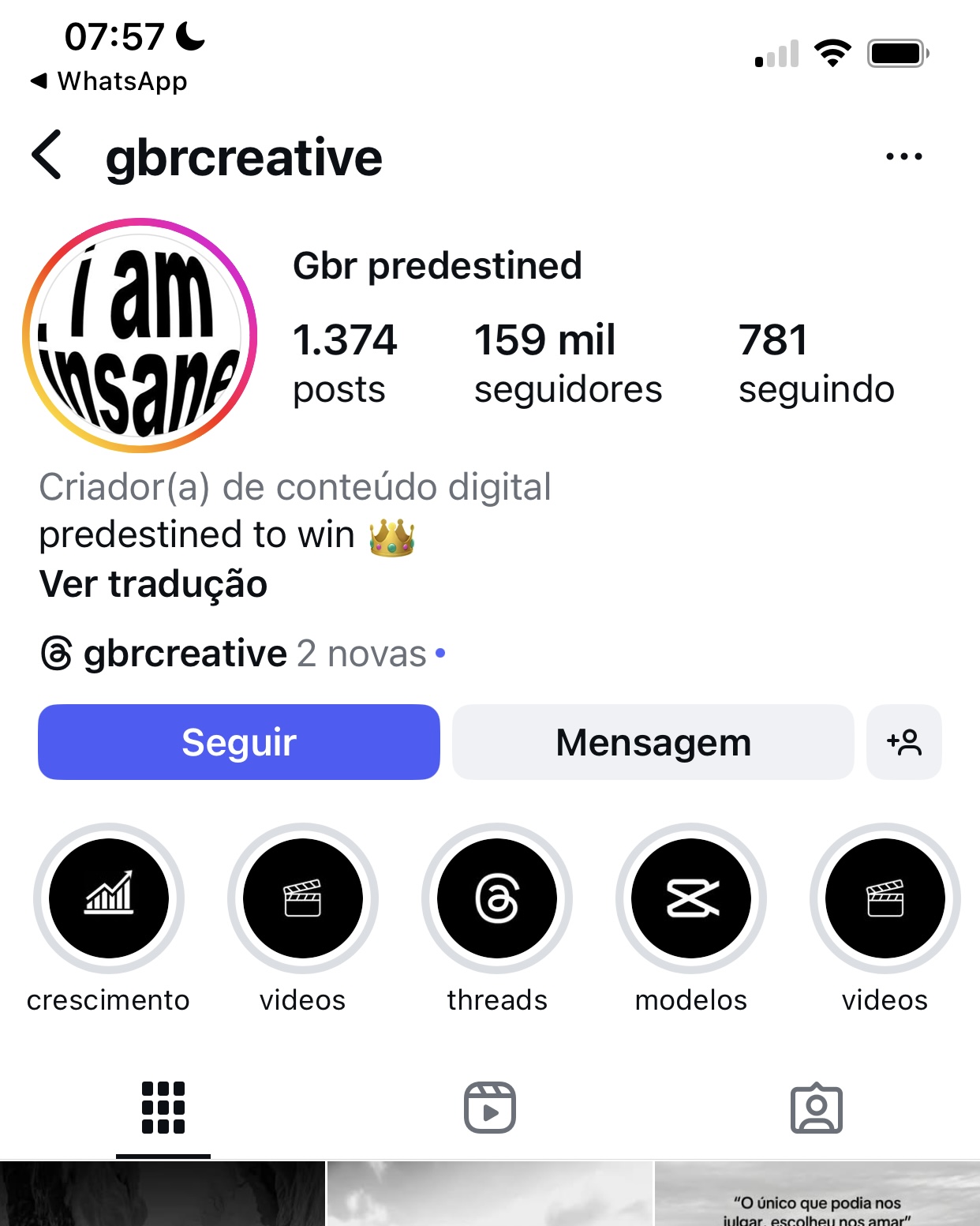Go back with the arrow icon
Screen dimensions: 980x1226
tap(46, 156)
